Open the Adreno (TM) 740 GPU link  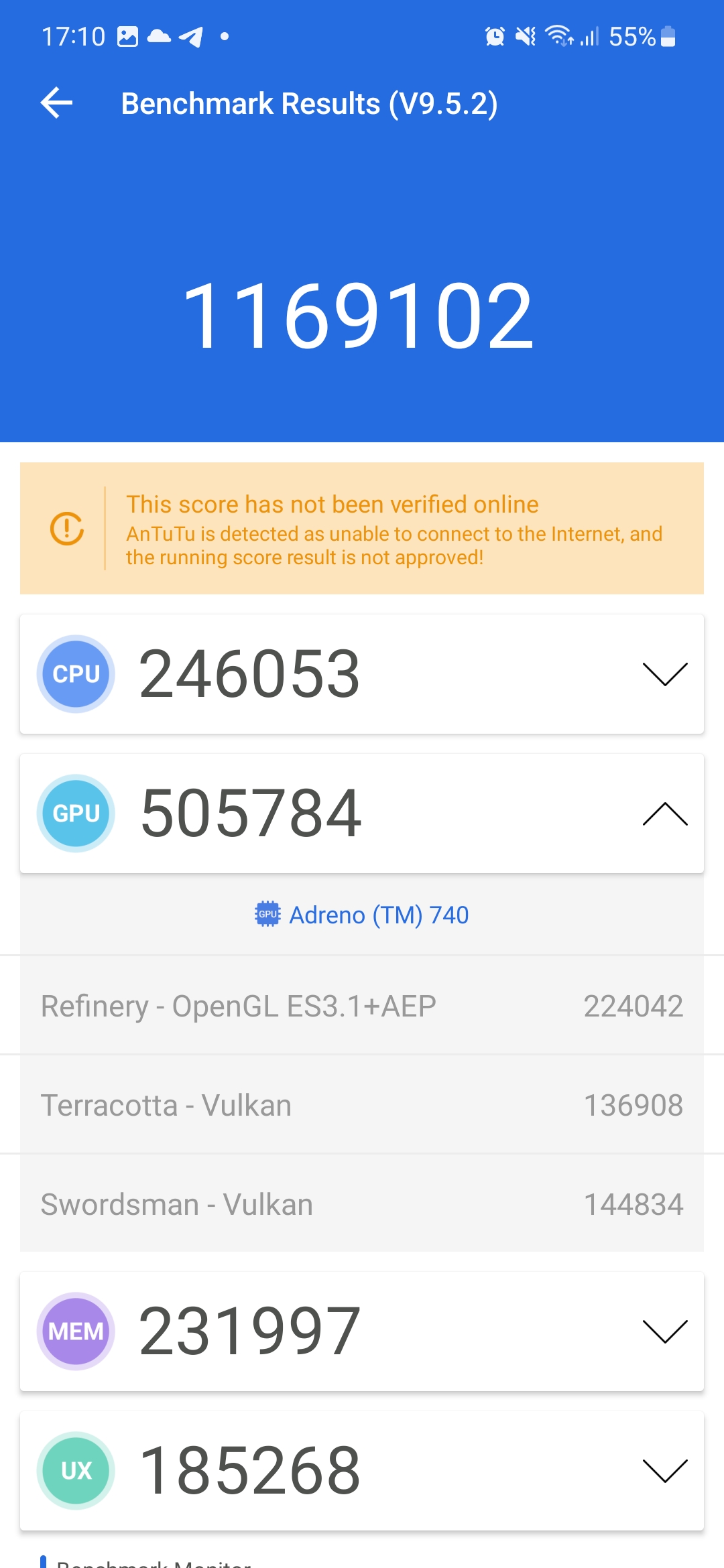point(362,915)
